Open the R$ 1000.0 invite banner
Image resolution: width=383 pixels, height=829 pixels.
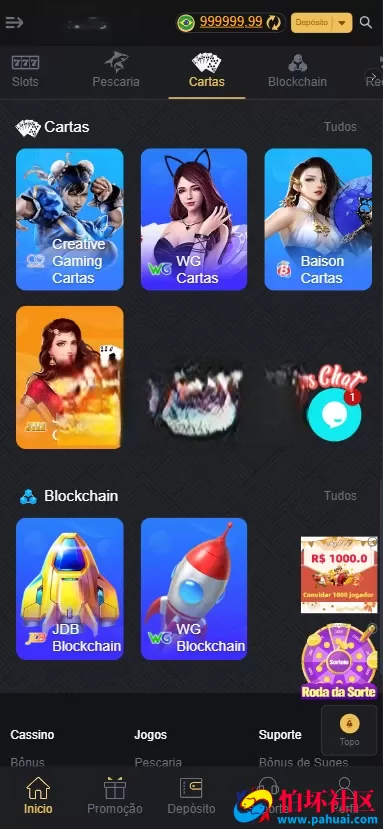tap(339, 575)
